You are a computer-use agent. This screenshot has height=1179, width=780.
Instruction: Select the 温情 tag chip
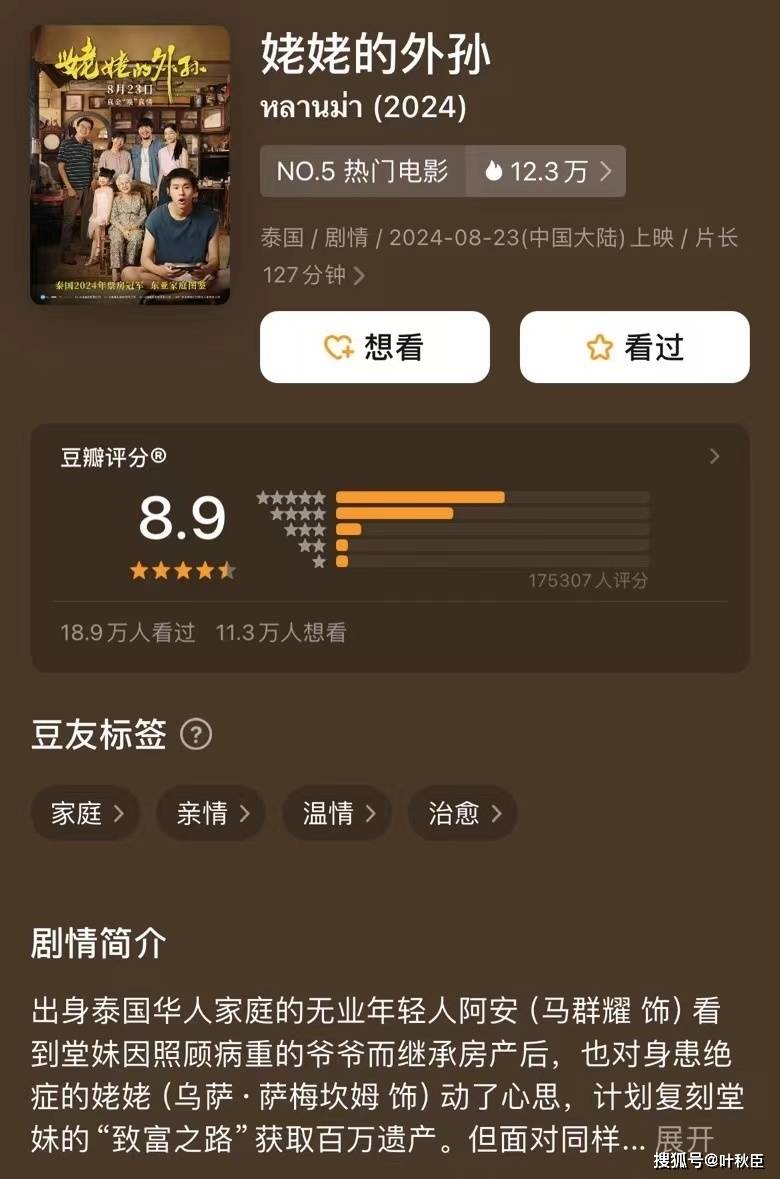coord(336,813)
